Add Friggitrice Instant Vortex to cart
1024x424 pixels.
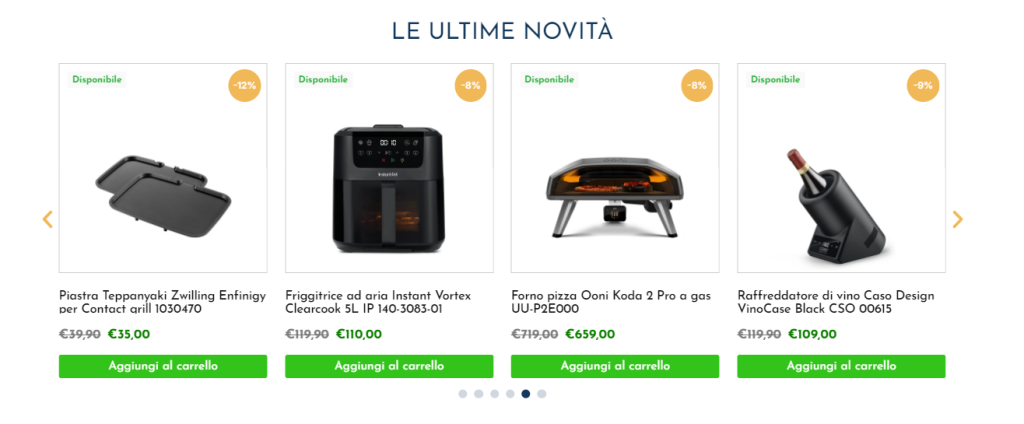click(389, 366)
